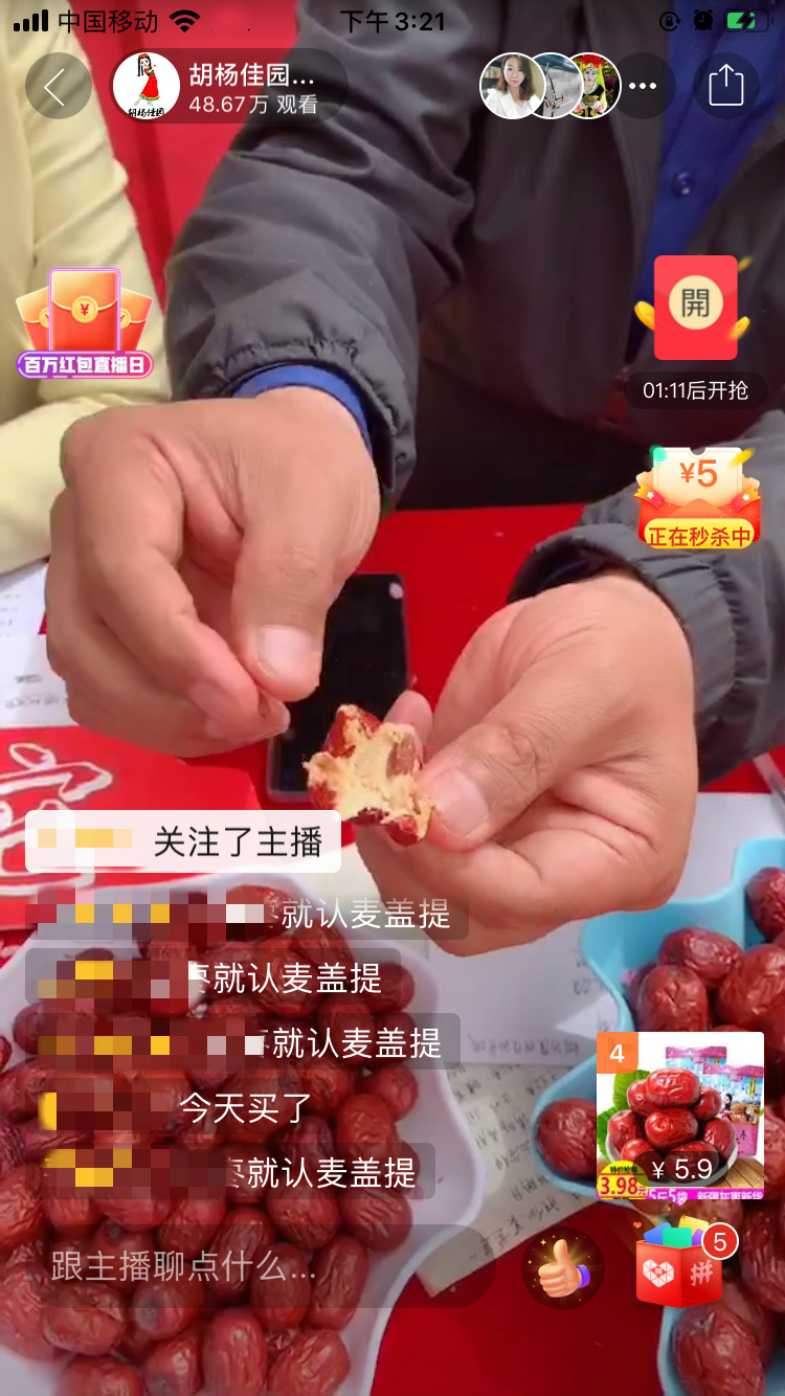
Task: Open the 開 red envelope countdown
Action: point(696,308)
